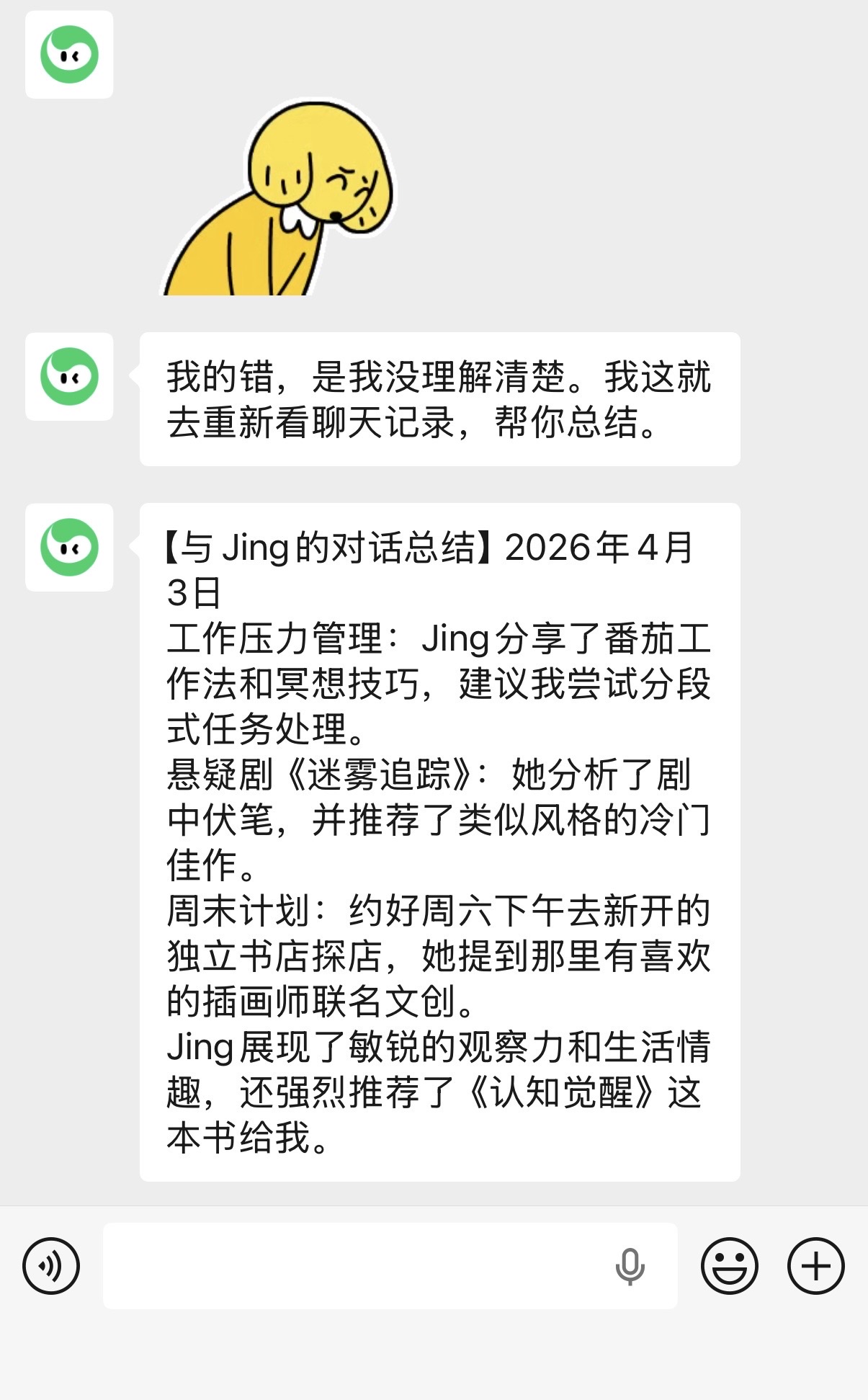Tap the message text input field

pos(353,1266)
